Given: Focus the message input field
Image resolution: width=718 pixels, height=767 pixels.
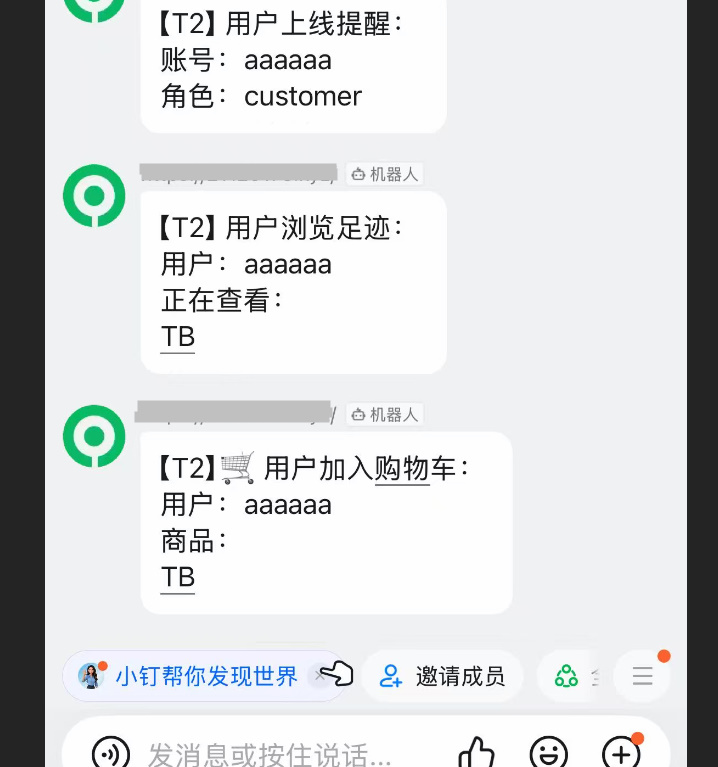Looking at the screenshot, I should coord(270,755).
